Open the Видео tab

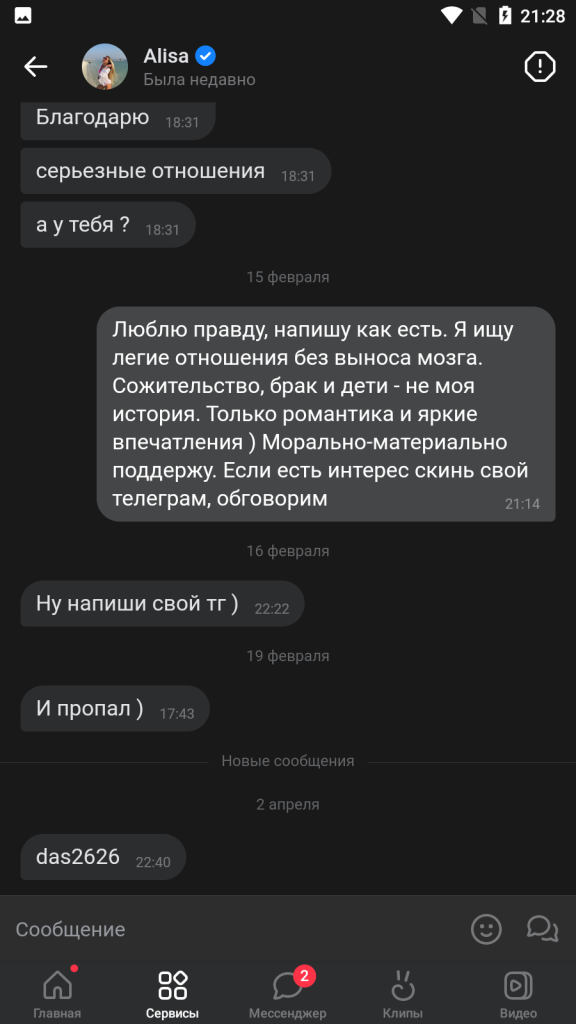(x=518, y=993)
